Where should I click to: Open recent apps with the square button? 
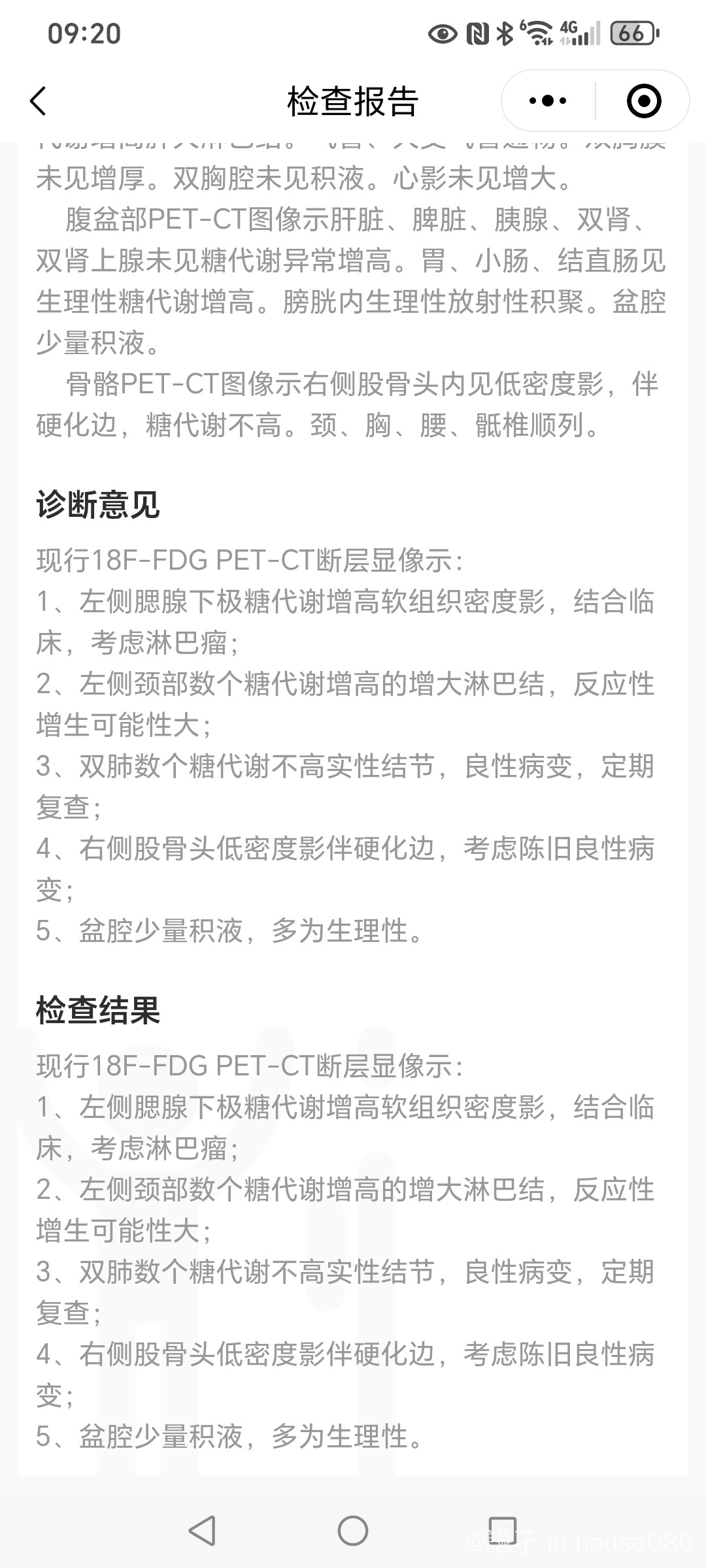[503, 1530]
